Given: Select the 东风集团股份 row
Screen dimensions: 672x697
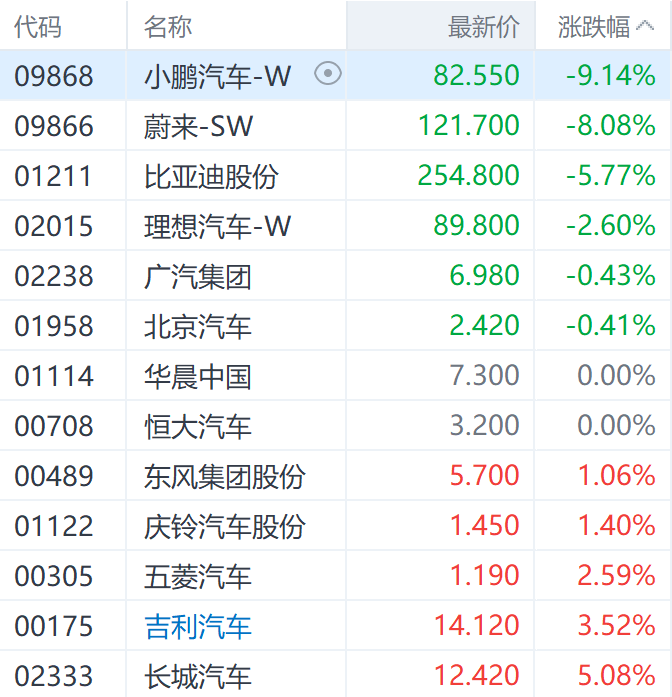Looking at the screenshot, I should (224, 476).
